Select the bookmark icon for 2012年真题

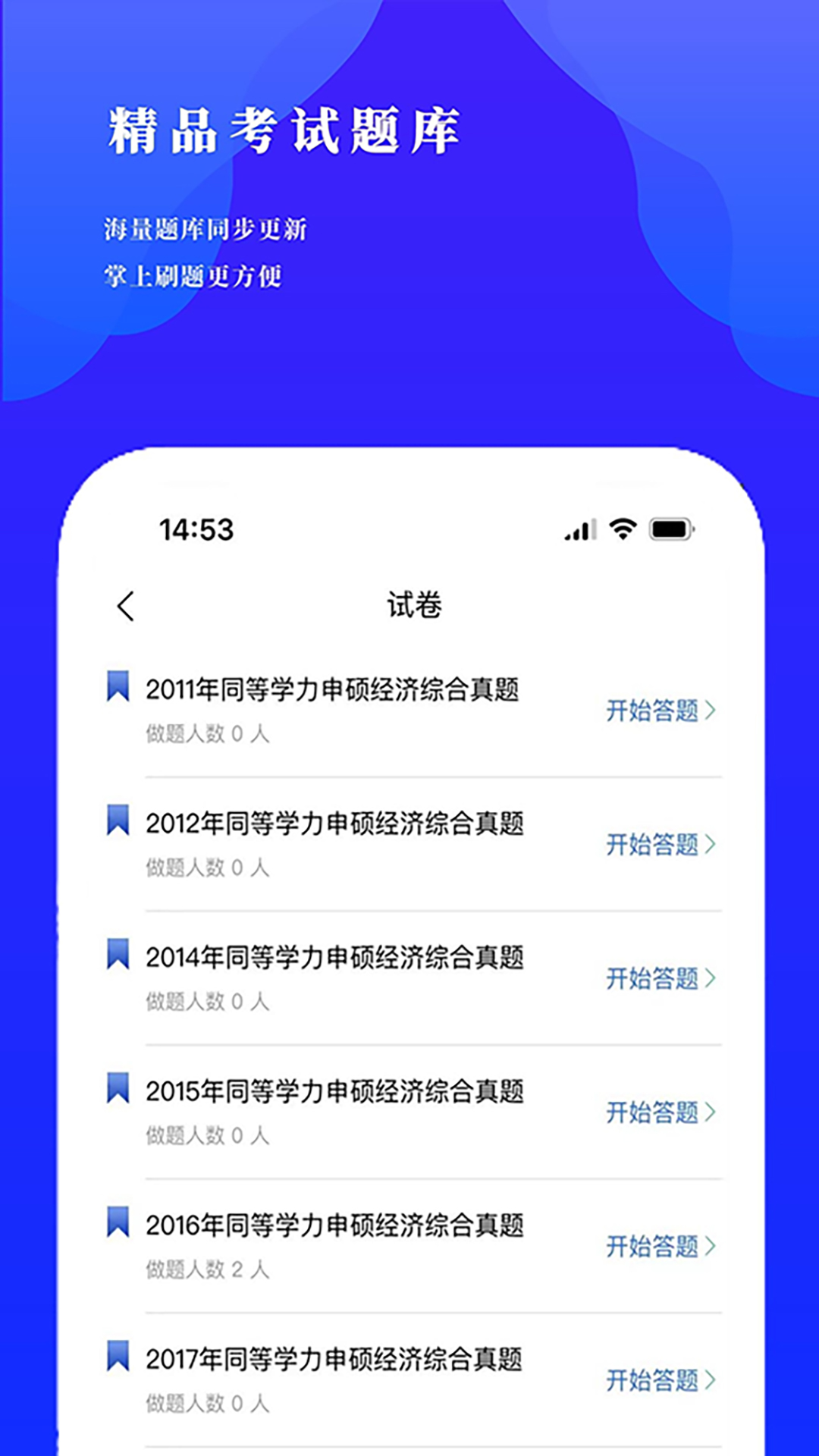[118, 824]
